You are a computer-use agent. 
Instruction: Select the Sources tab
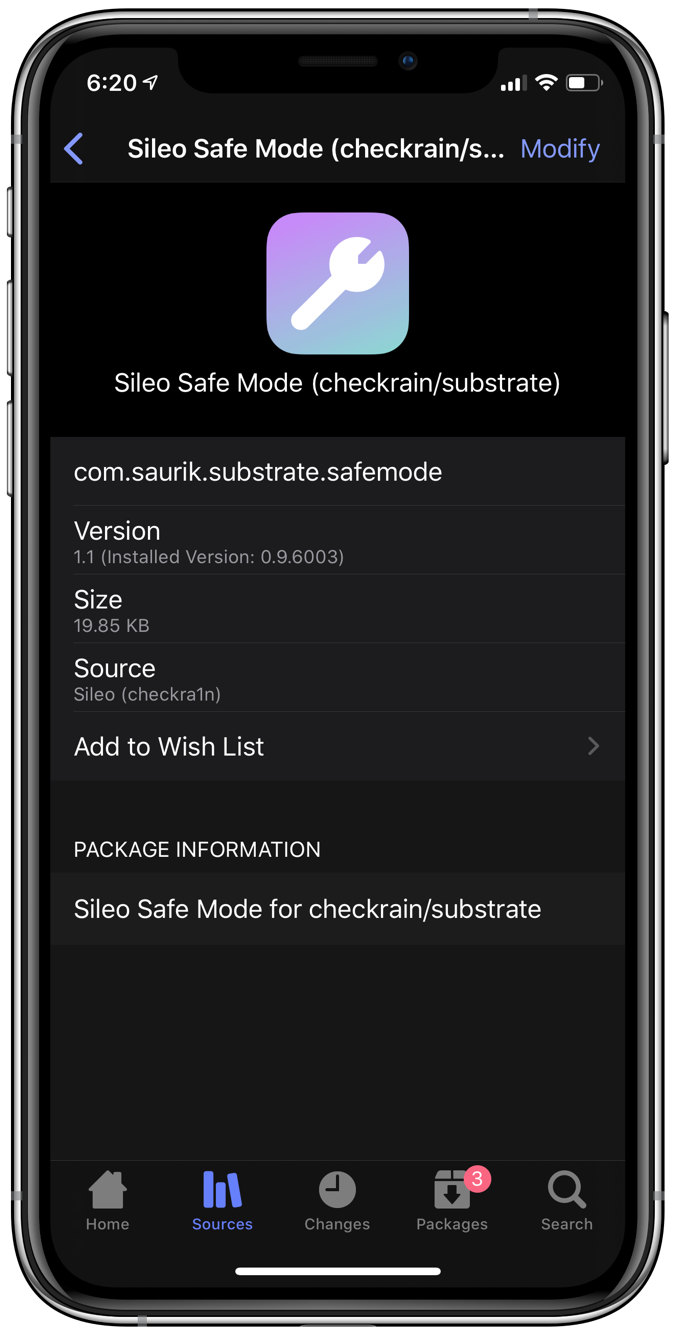click(222, 1201)
